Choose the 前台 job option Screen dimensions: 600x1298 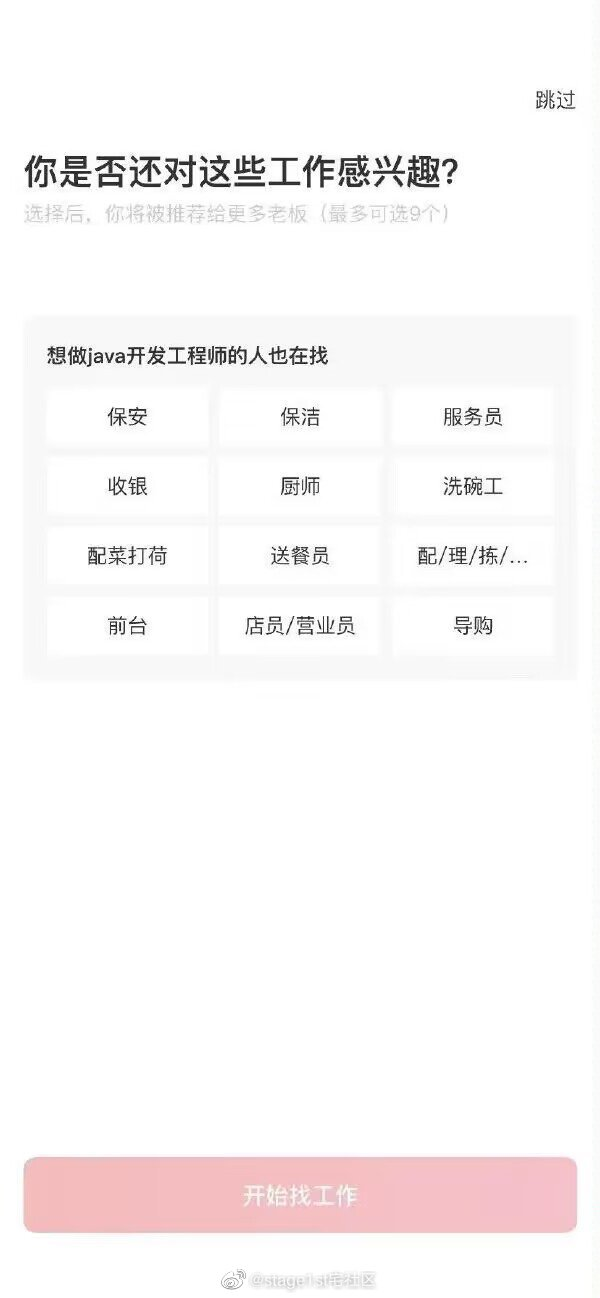coord(127,626)
